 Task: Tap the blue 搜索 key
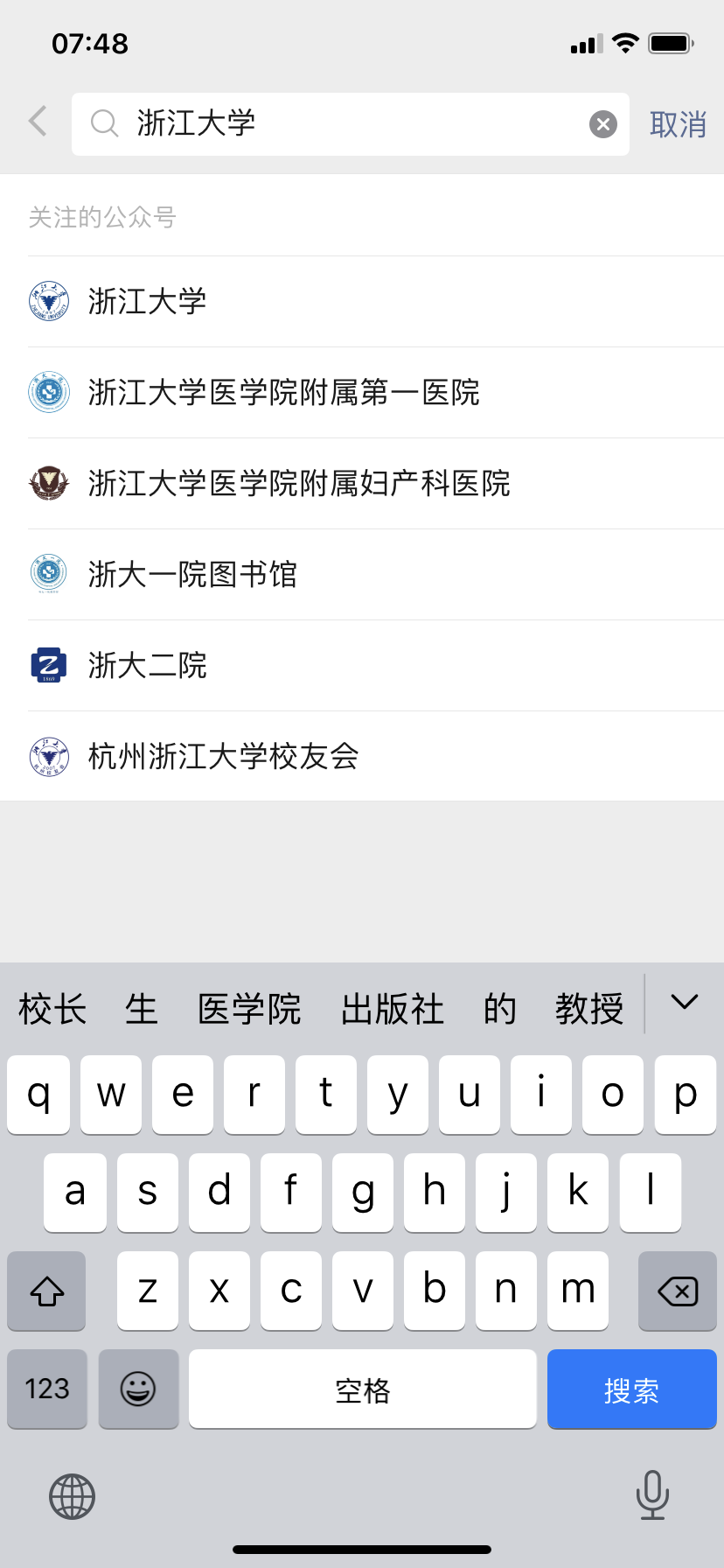tap(631, 1389)
